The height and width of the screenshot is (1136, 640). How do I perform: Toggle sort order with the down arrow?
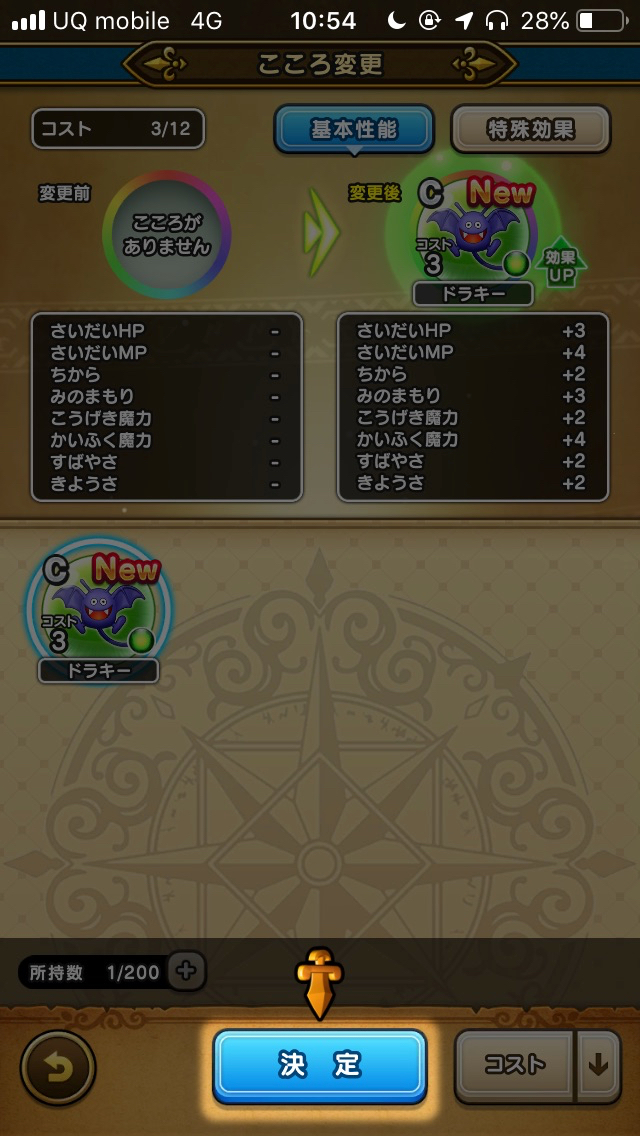pos(598,1065)
